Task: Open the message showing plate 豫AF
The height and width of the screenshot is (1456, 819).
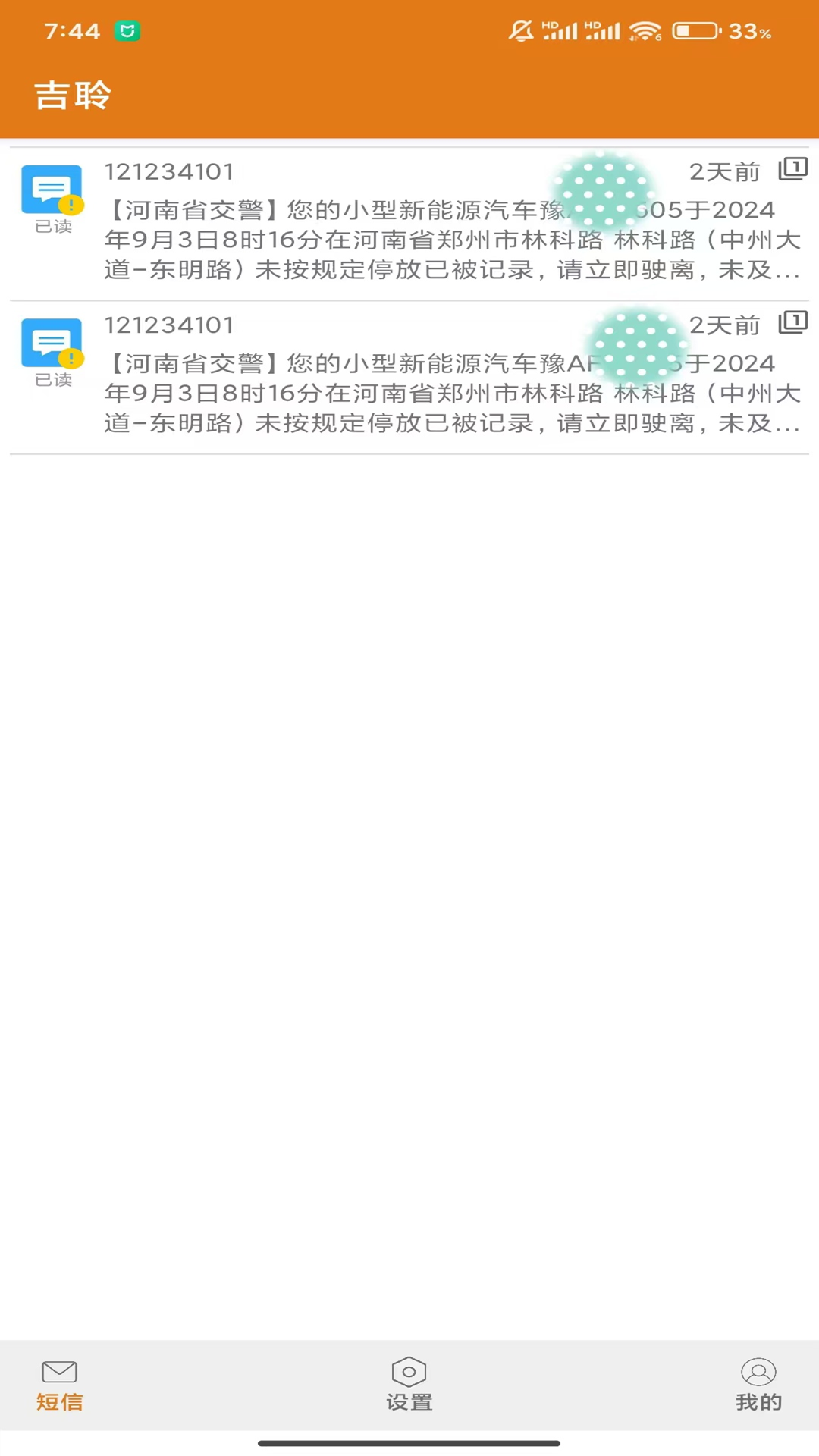Action: [409, 378]
